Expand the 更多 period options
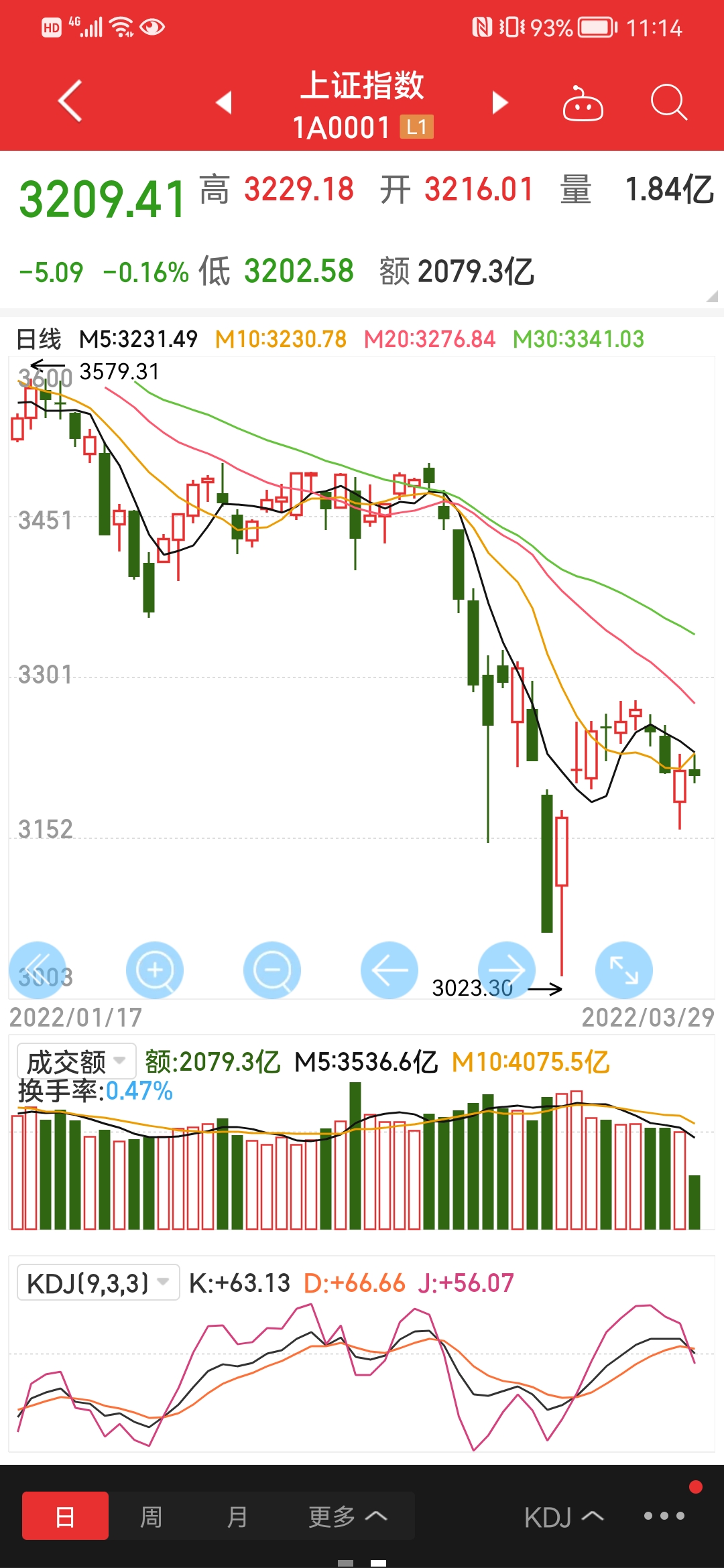 [x=347, y=1516]
